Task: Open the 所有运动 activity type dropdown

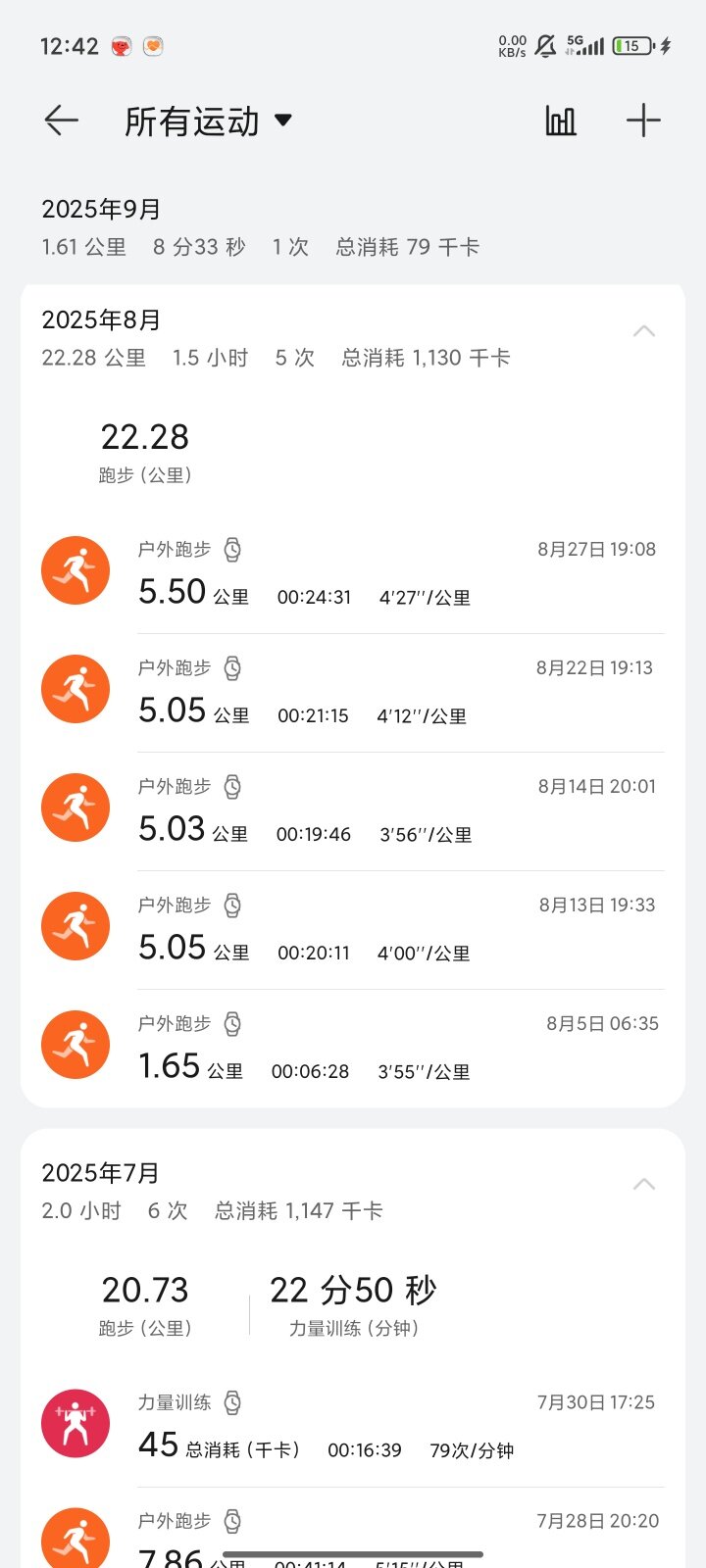Action: pyautogui.click(x=208, y=122)
